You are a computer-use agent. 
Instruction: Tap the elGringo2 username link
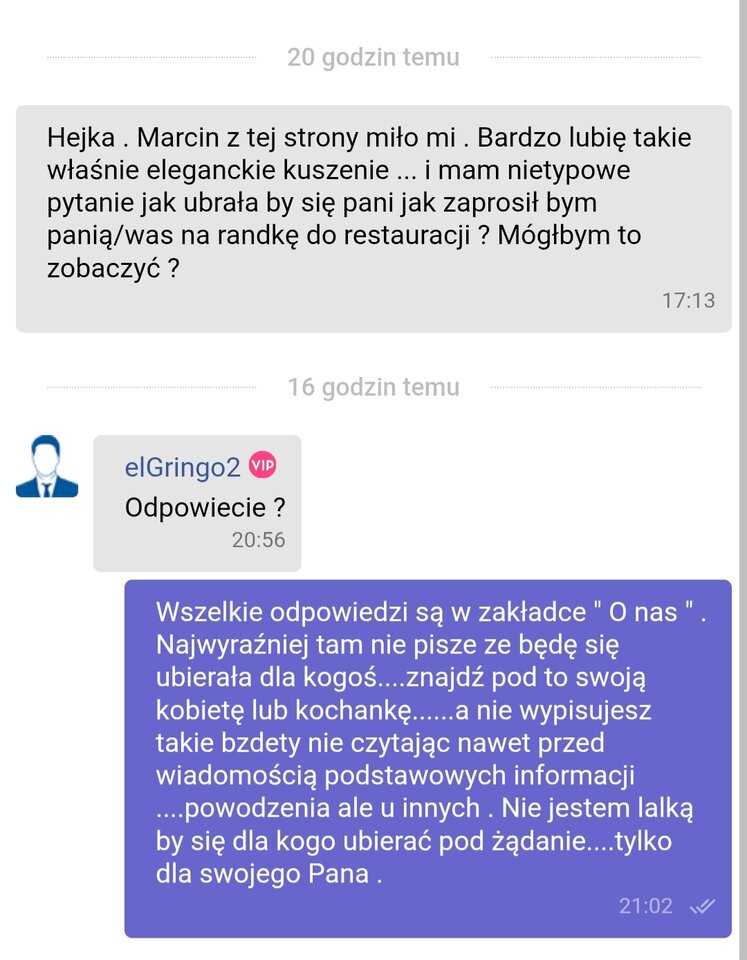click(182, 466)
